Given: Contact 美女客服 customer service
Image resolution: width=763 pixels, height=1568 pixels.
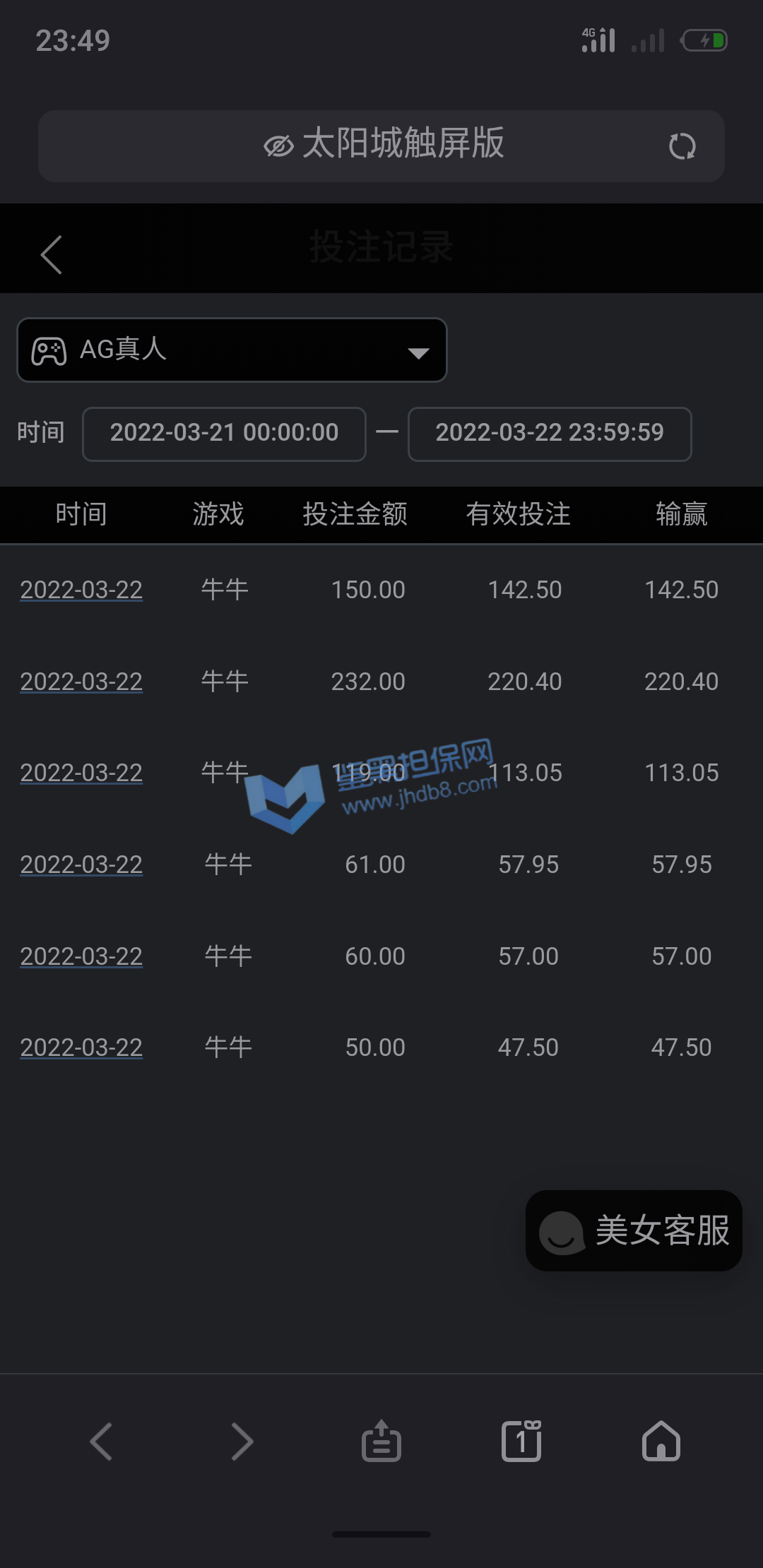Looking at the screenshot, I should tap(634, 1230).
